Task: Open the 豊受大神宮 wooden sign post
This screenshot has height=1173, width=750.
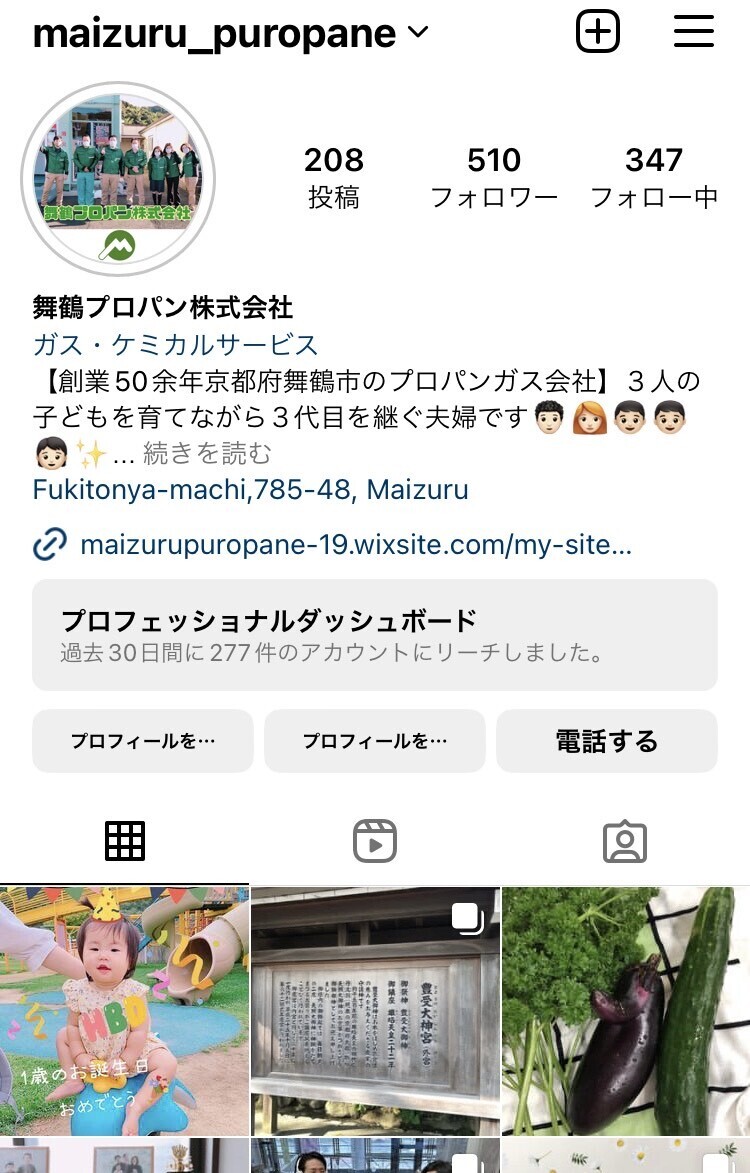Action: [x=375, y=1011]
